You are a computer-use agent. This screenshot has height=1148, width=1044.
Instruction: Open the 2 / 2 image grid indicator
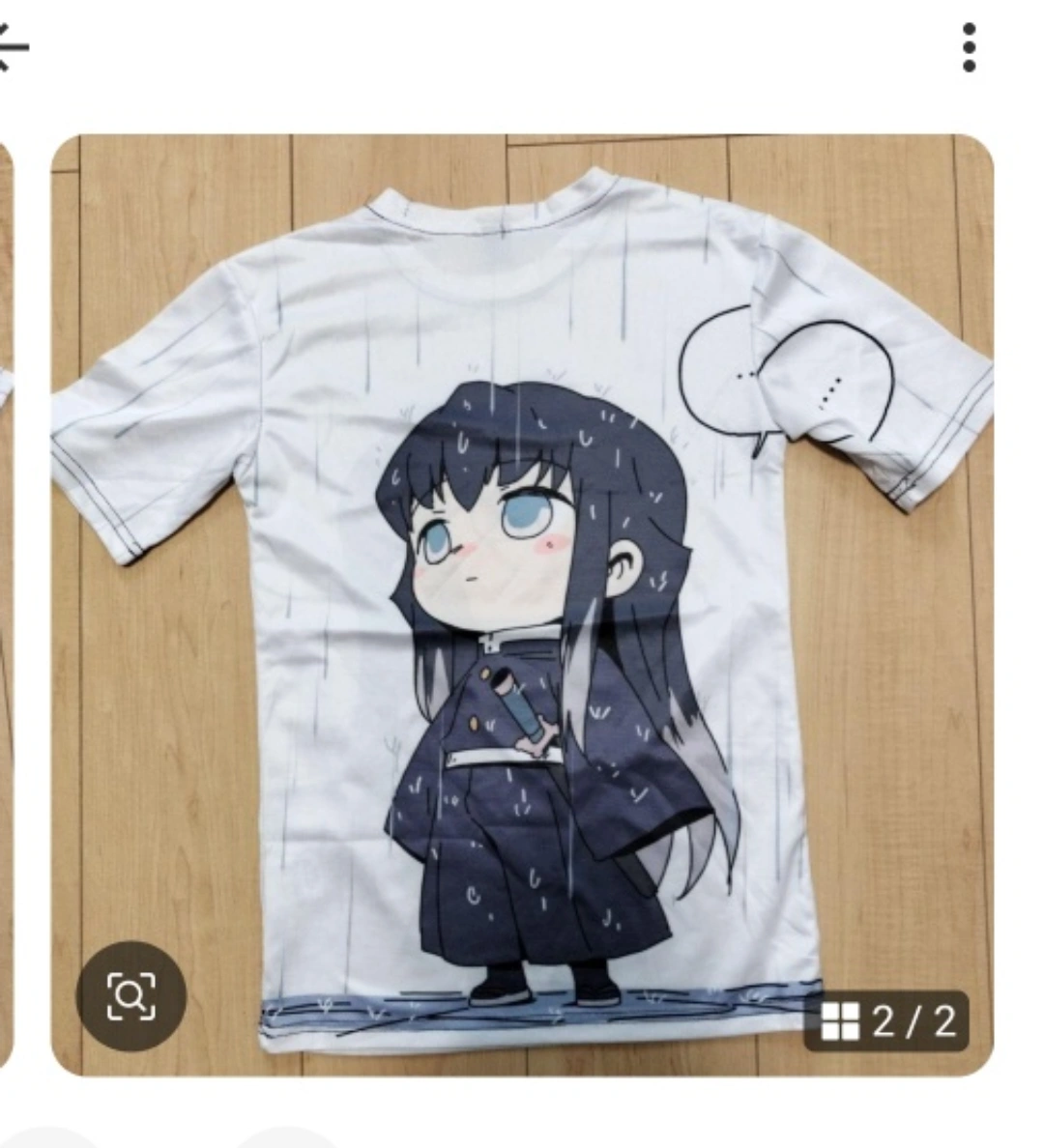[x=886, y=1020]
